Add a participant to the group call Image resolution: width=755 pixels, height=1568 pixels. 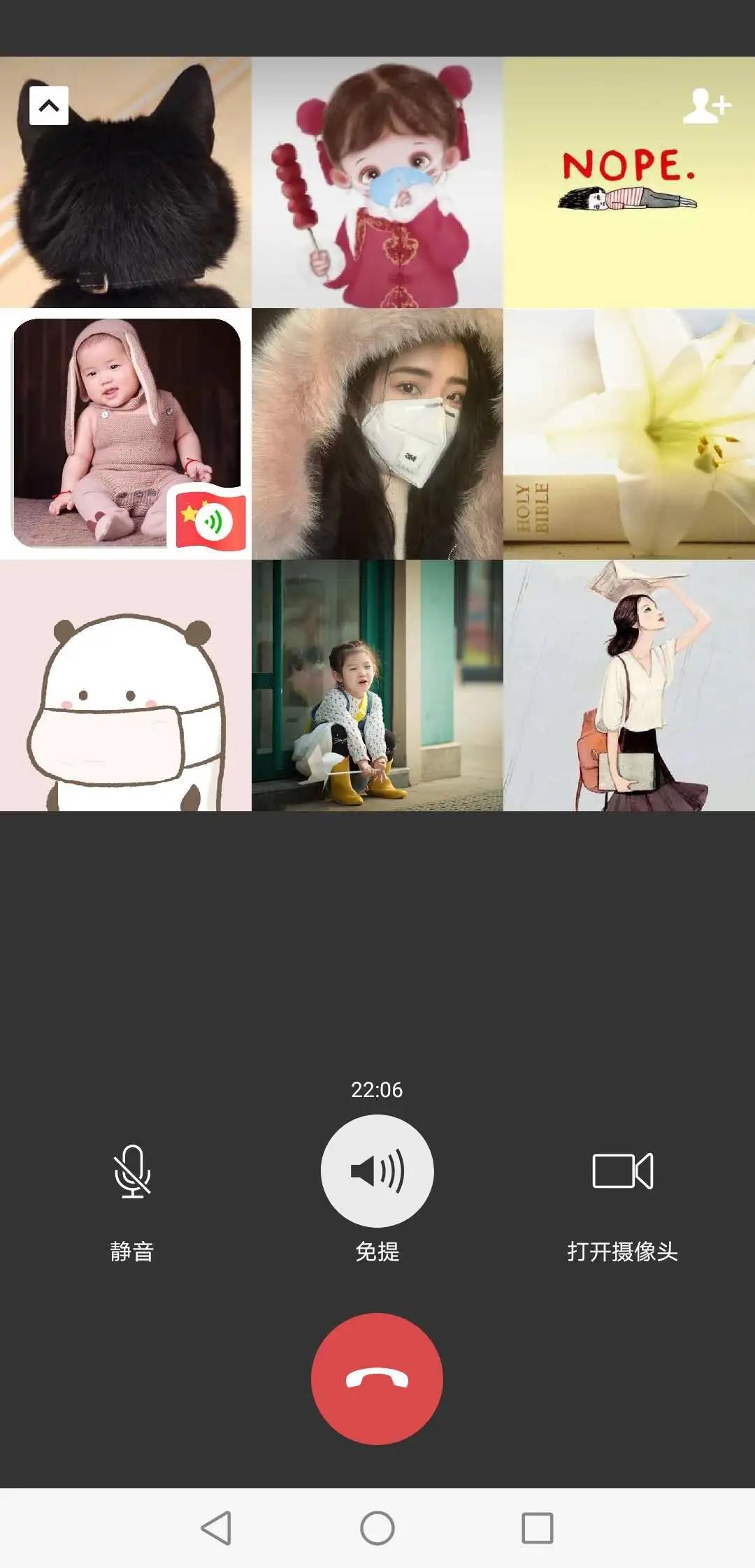[x=706, y=106]
